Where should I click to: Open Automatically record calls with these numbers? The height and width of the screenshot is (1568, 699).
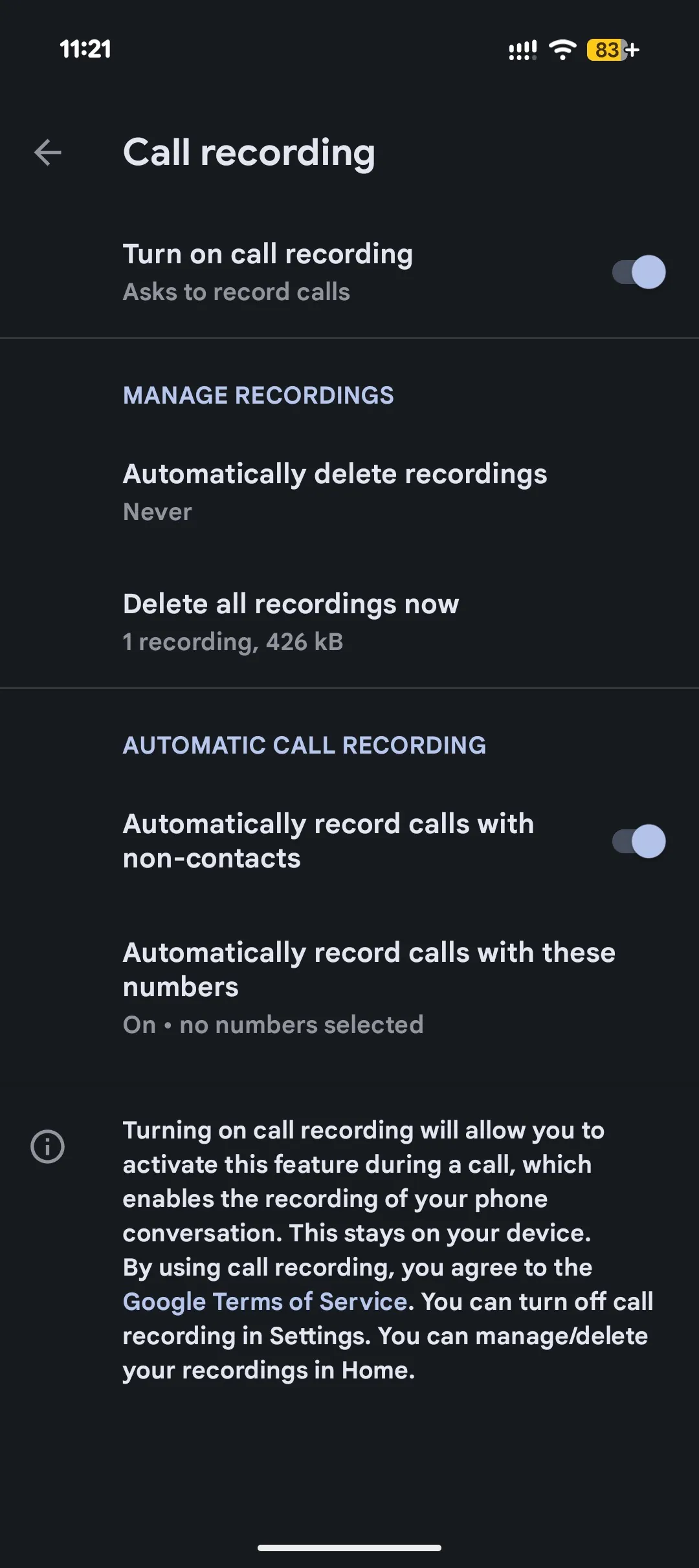pyautogui.click(x=369, y=986)
